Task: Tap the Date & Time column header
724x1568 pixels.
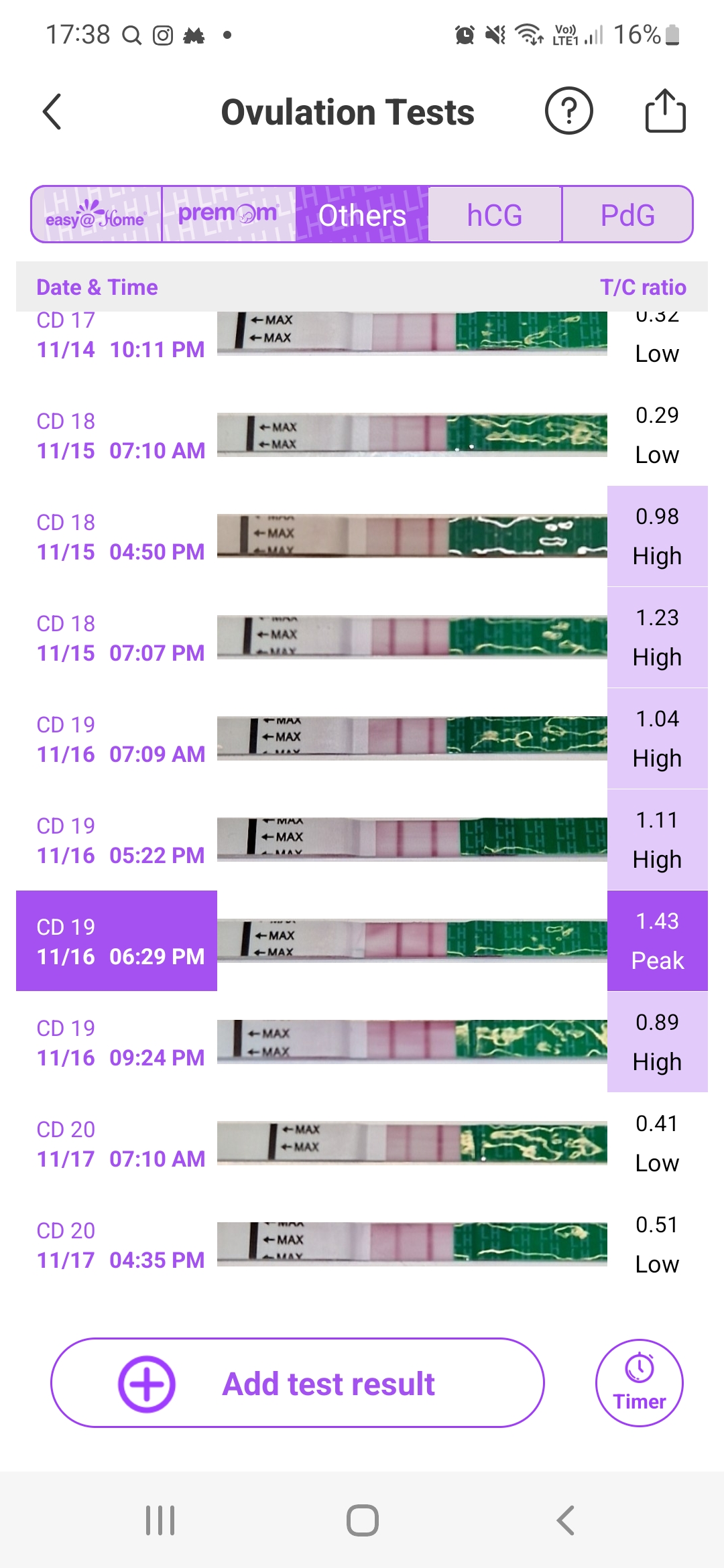Action: (97, 287)
